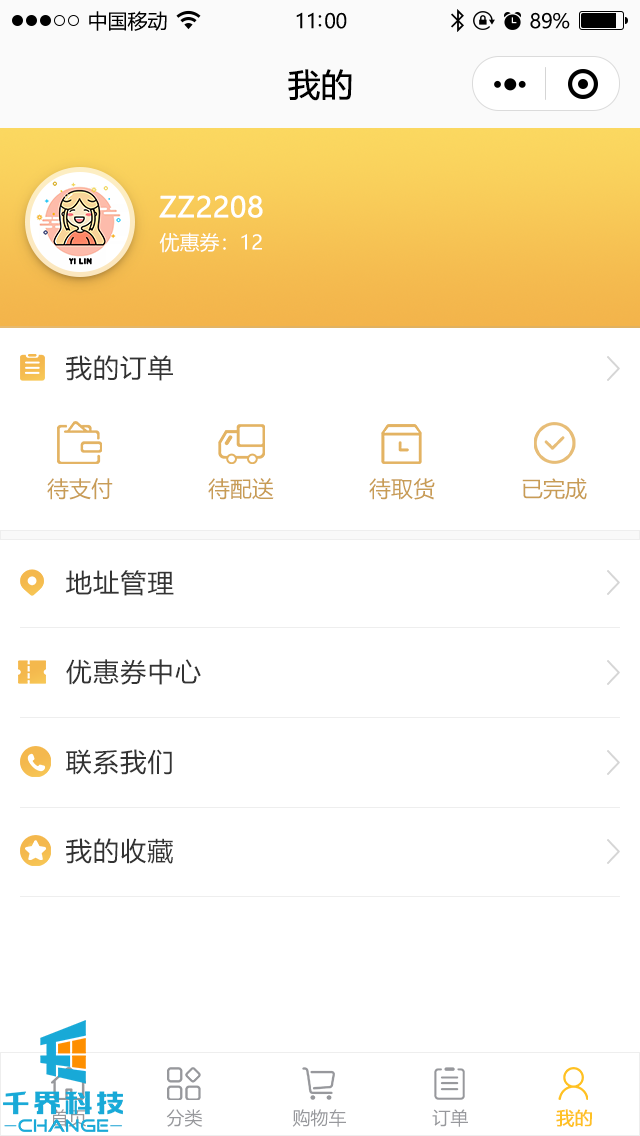
Task: Open 我的收藏 favorites
Action: point(320,852)
